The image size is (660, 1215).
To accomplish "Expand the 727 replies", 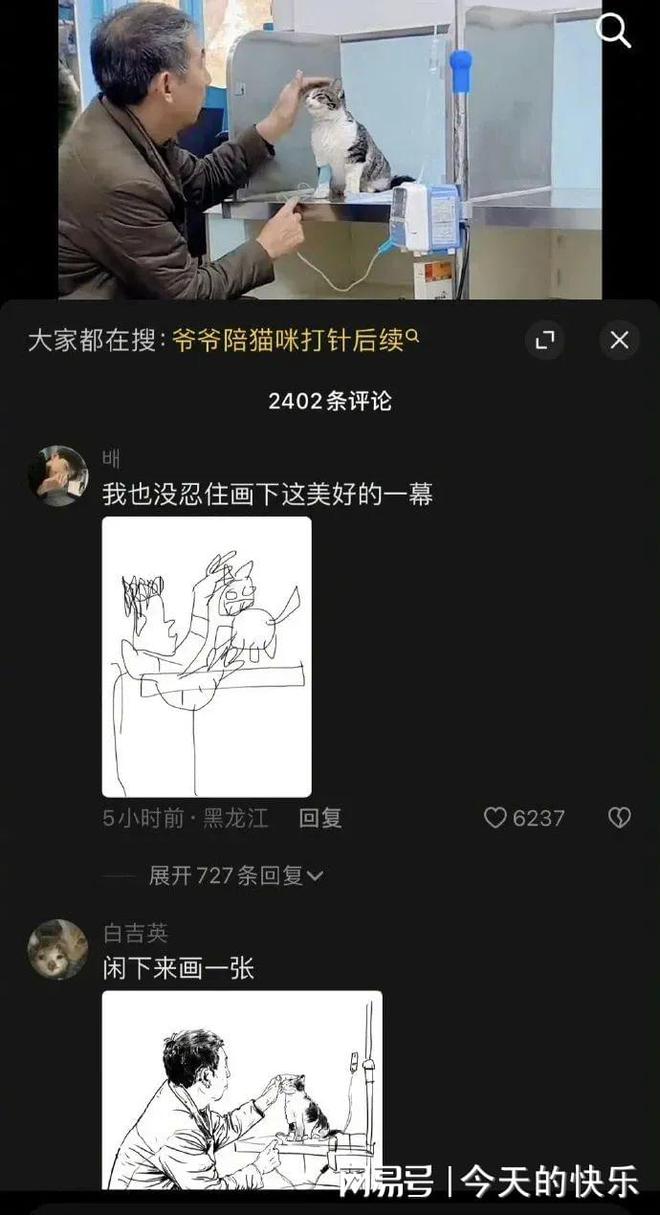I will point(236,876).
